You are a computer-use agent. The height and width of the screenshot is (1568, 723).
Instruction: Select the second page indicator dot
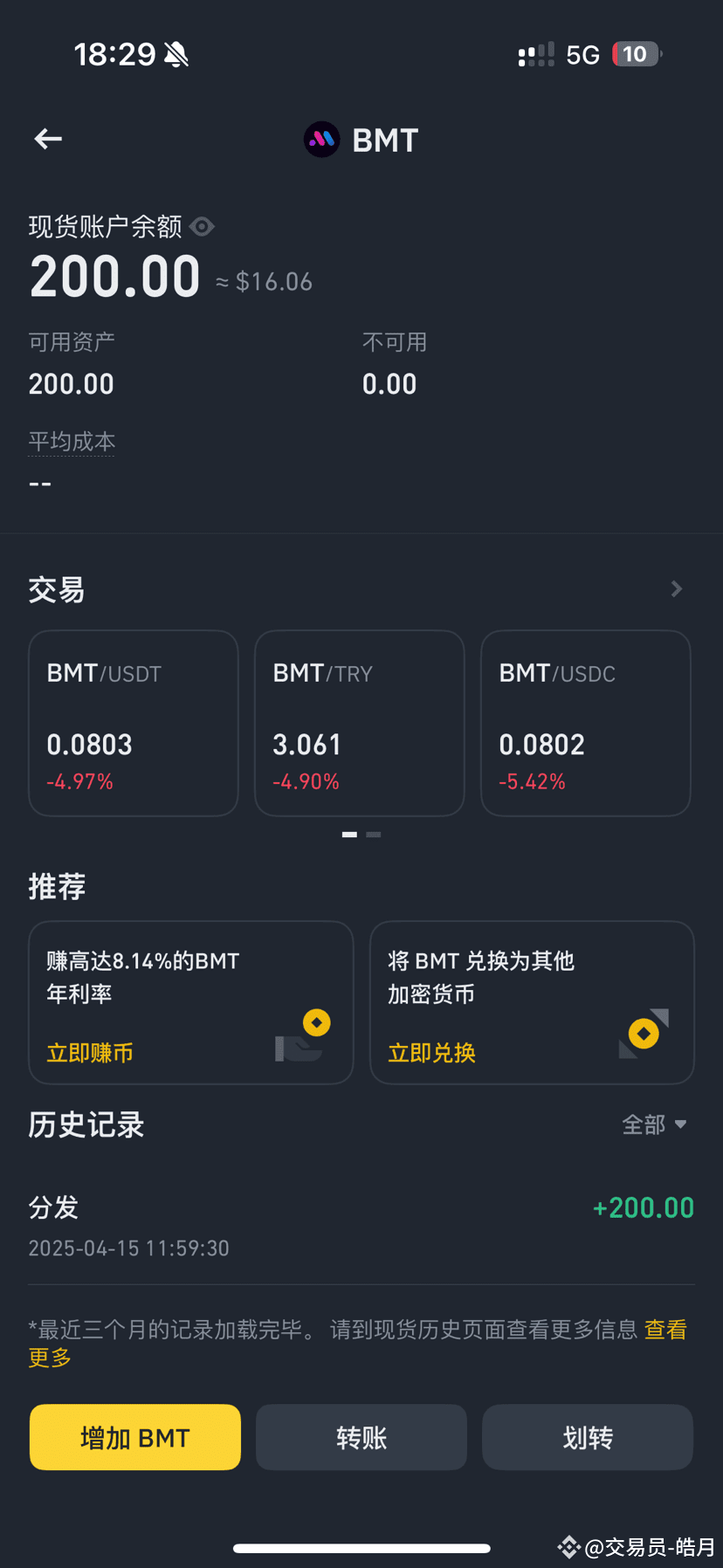tap(374, 835)
